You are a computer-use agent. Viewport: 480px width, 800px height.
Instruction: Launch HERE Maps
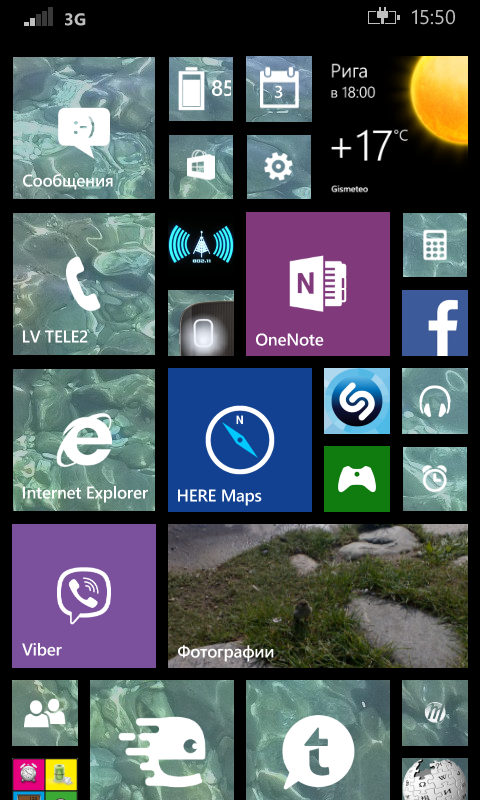240,440
